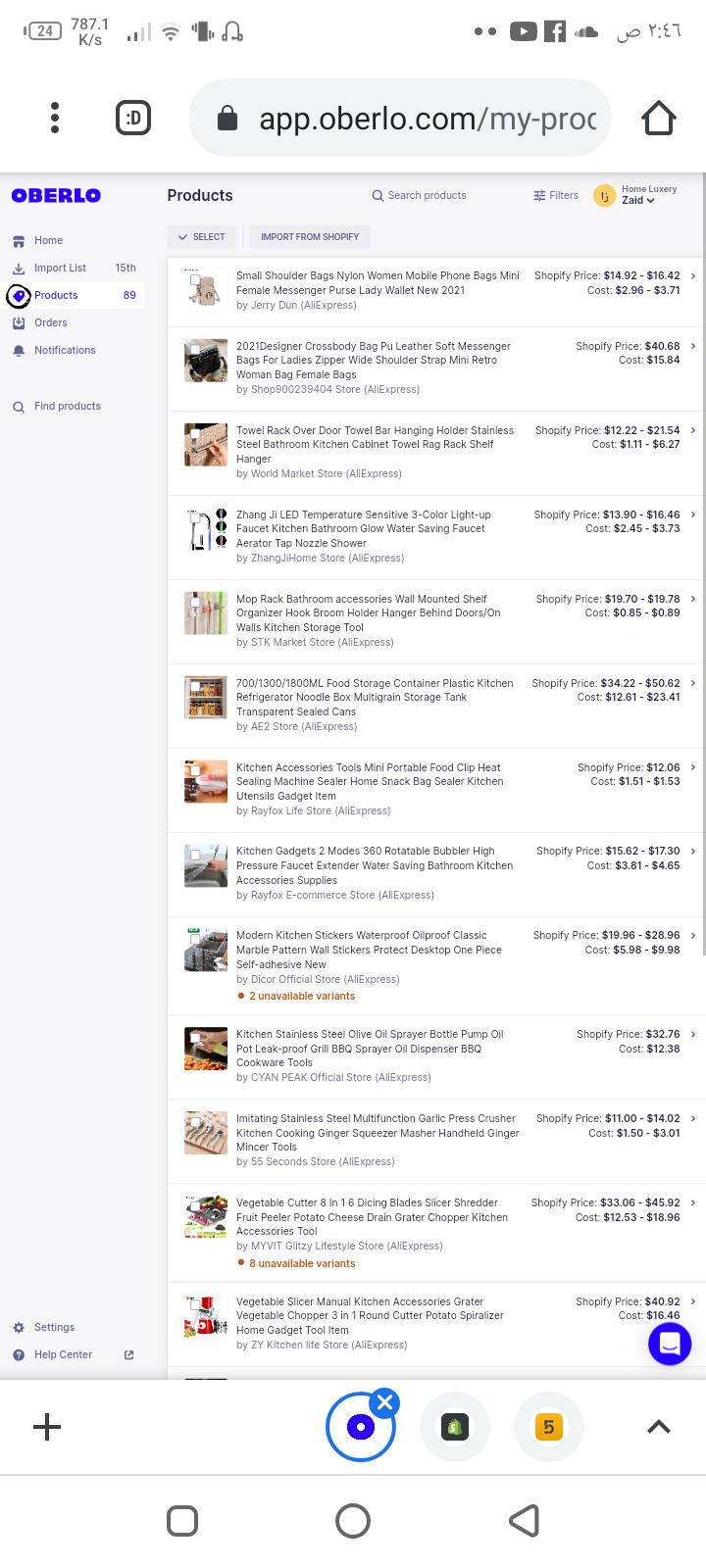Image resolution: width=706 pixels, height=1568 pixels.
Task: Go to the Orders section
Action: 51,322
